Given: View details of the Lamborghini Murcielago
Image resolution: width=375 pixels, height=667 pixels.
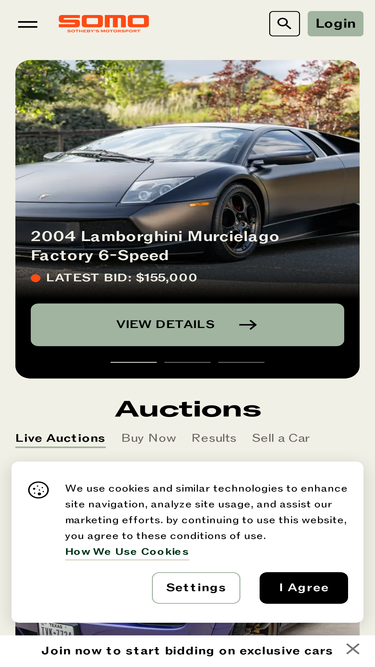Looking at the screenshot, I should click(x=188, y=325).
